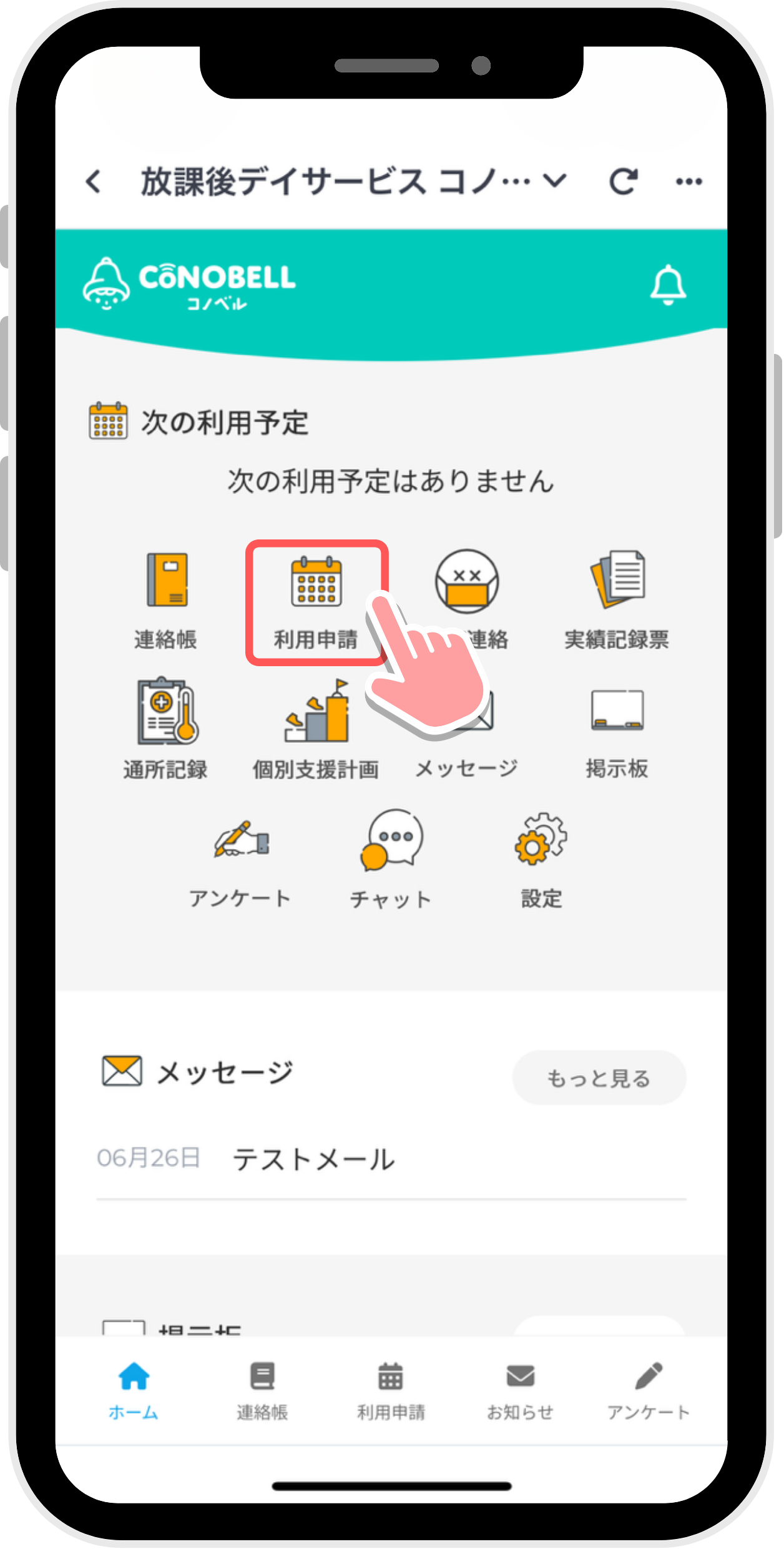Open the three-dot overflow menu
The width and height of the screenshot is (784, 1549).
688,182
